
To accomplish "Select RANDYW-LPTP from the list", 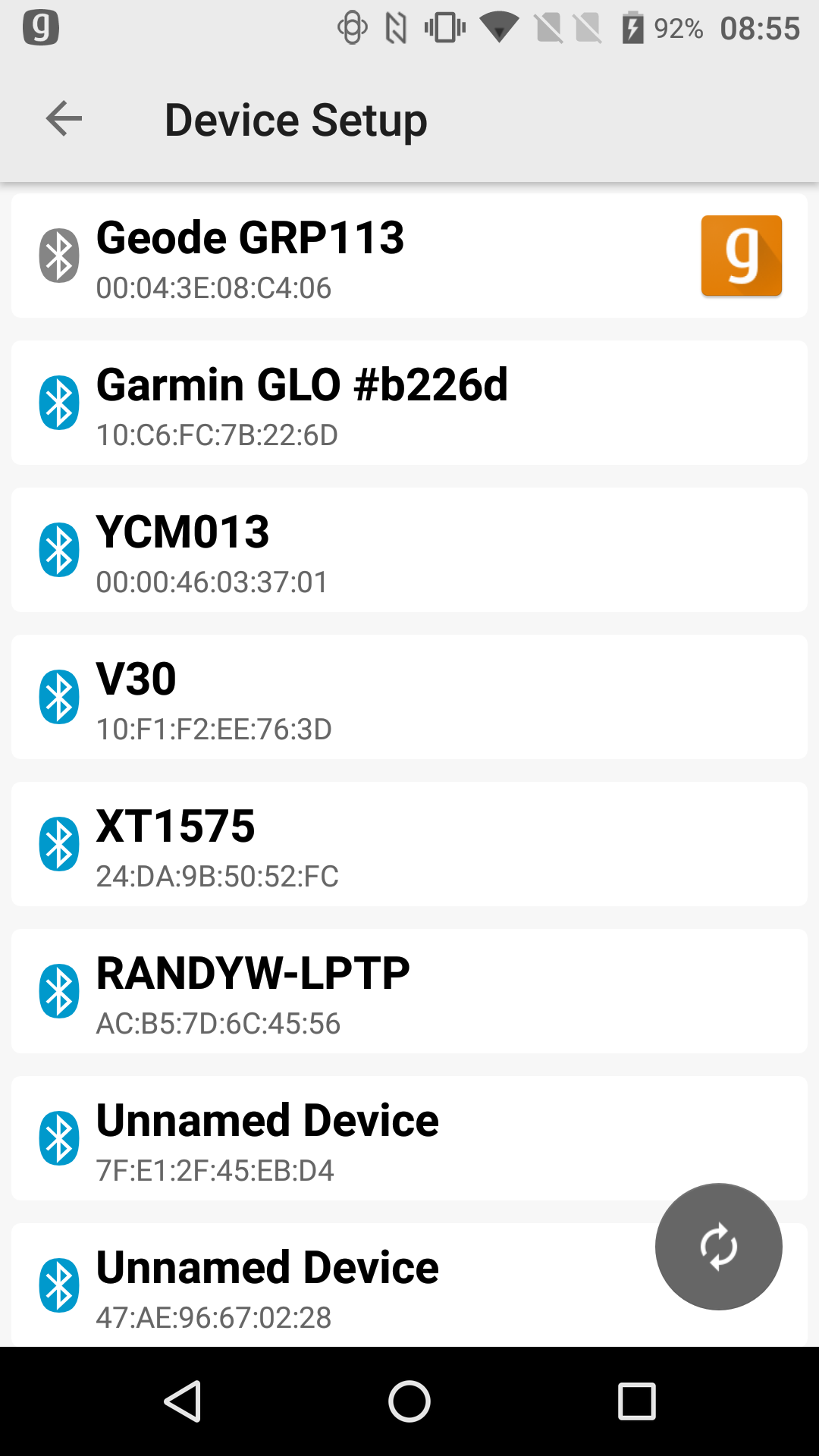I will coord(409,992).
